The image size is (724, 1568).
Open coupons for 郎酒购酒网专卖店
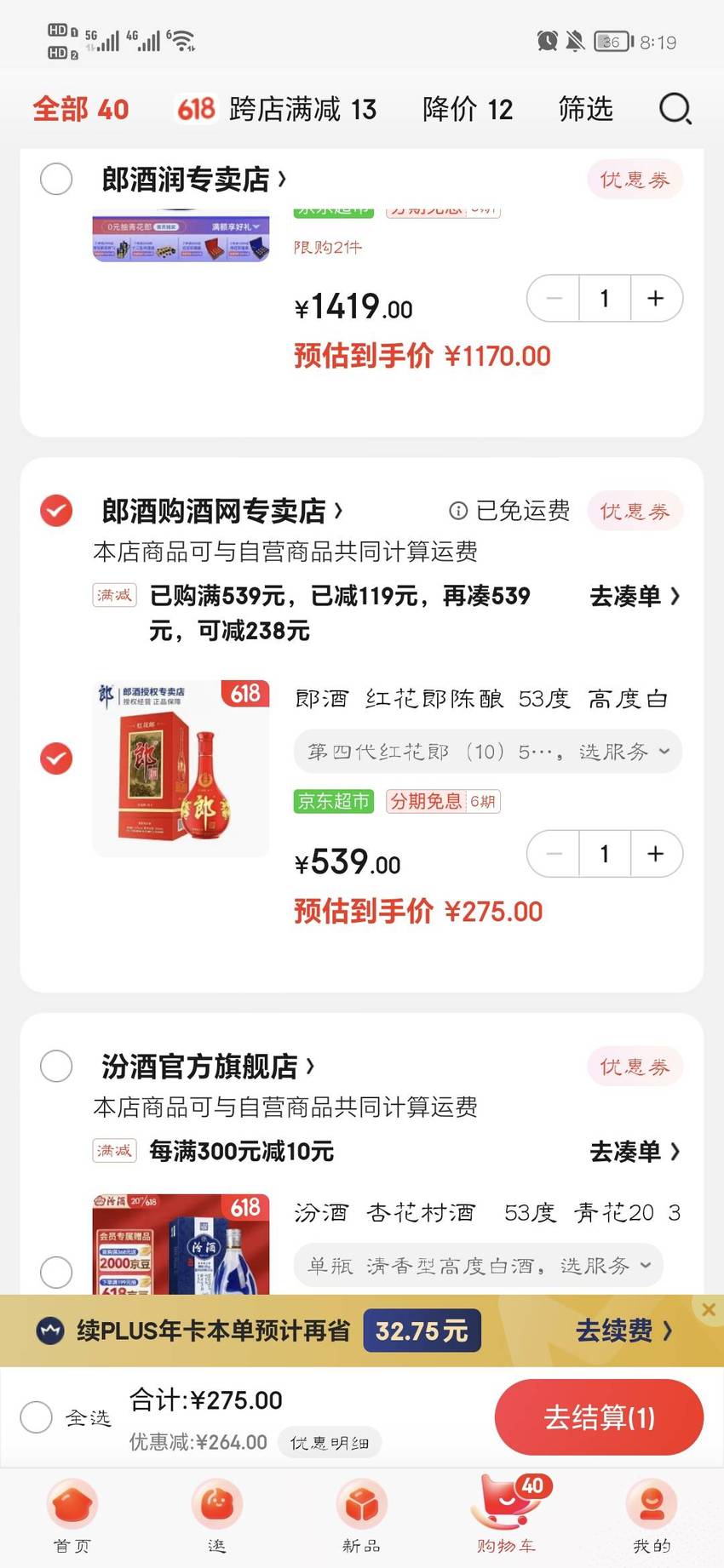tap(635, 511)
